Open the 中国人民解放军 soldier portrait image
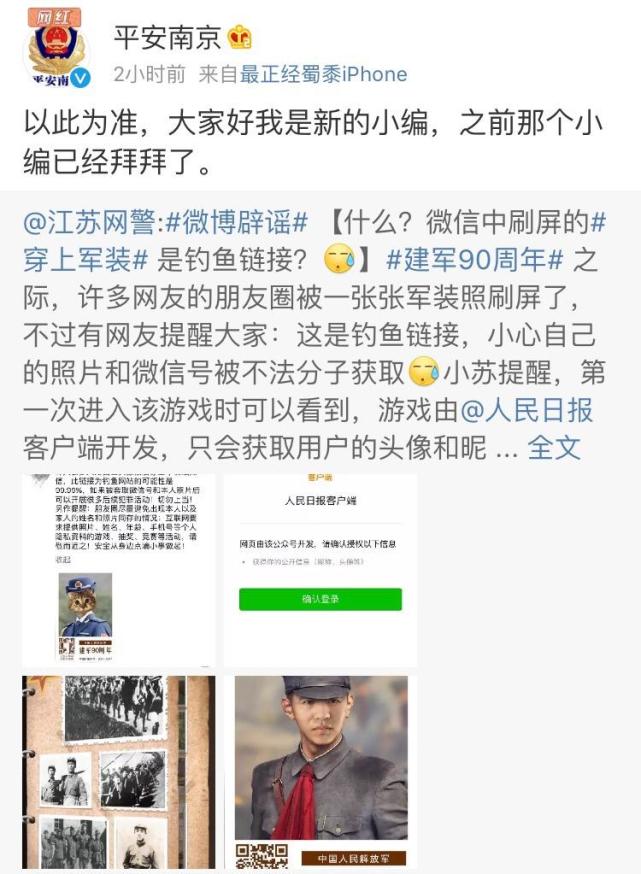Image resolution: width=641 pixels, height=874 pixels. coord(320,771)
